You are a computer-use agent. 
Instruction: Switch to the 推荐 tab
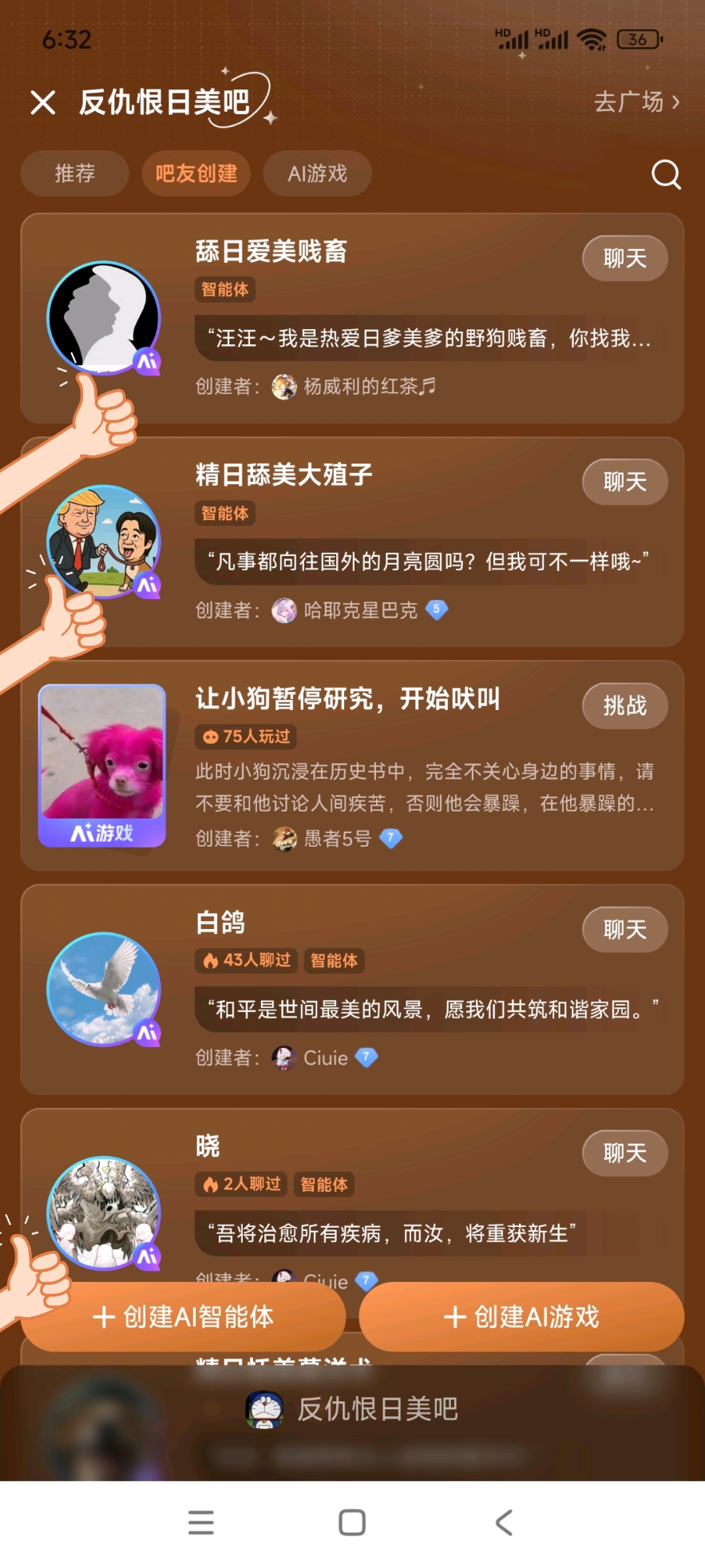[x=74, y=173]
